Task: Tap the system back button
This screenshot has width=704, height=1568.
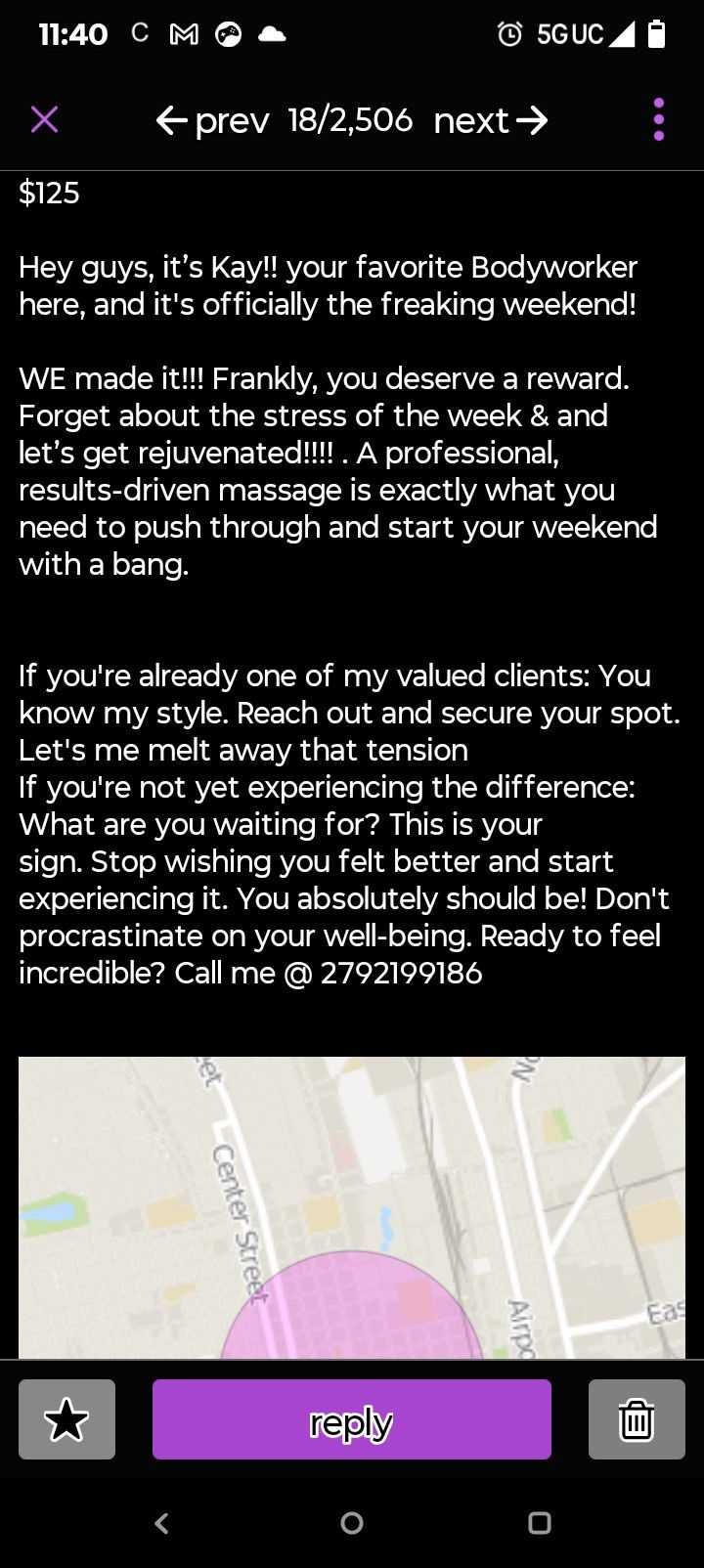Action: [162, 1522]
